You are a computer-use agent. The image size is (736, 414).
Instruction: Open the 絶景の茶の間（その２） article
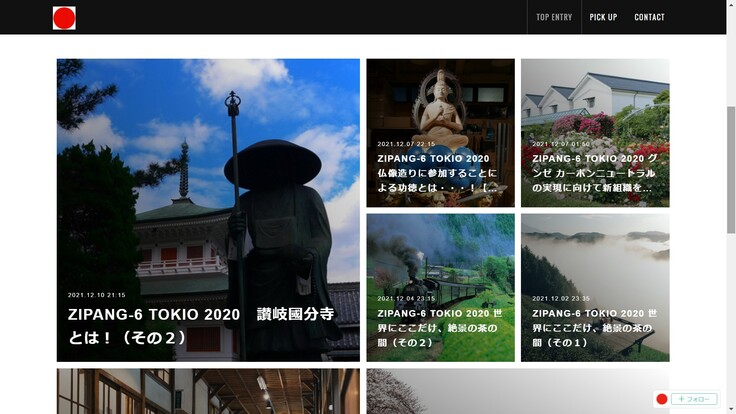coord(440,288)
